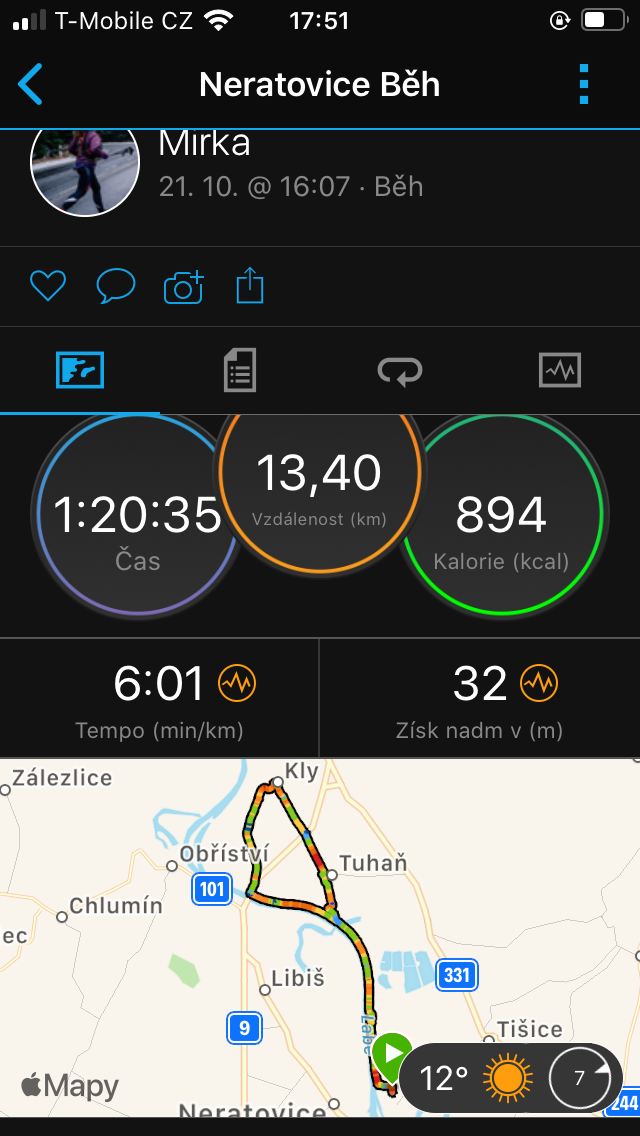Switch to the charts tab

click(560, 370)
